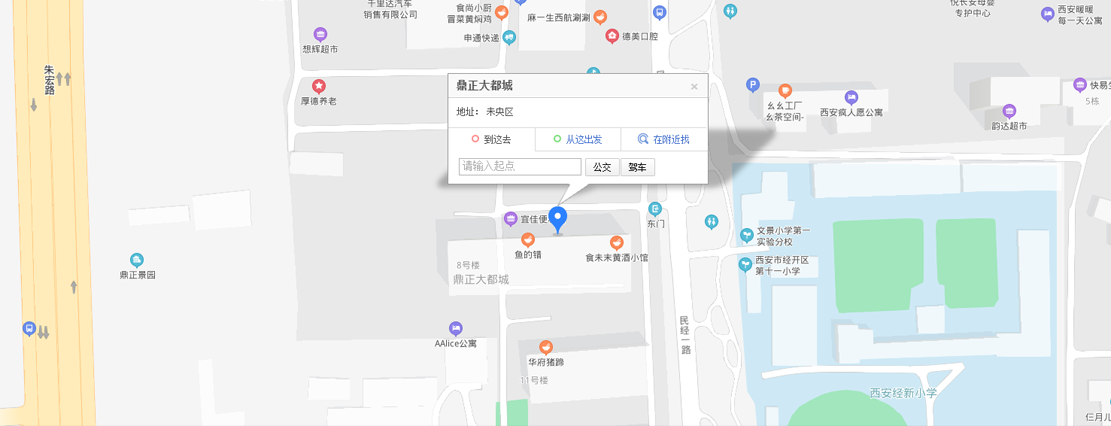The height and width of the screenshot is (426, 1111).
Task: Open the AAlice公寓 map marker
Action: coord(456,329)
